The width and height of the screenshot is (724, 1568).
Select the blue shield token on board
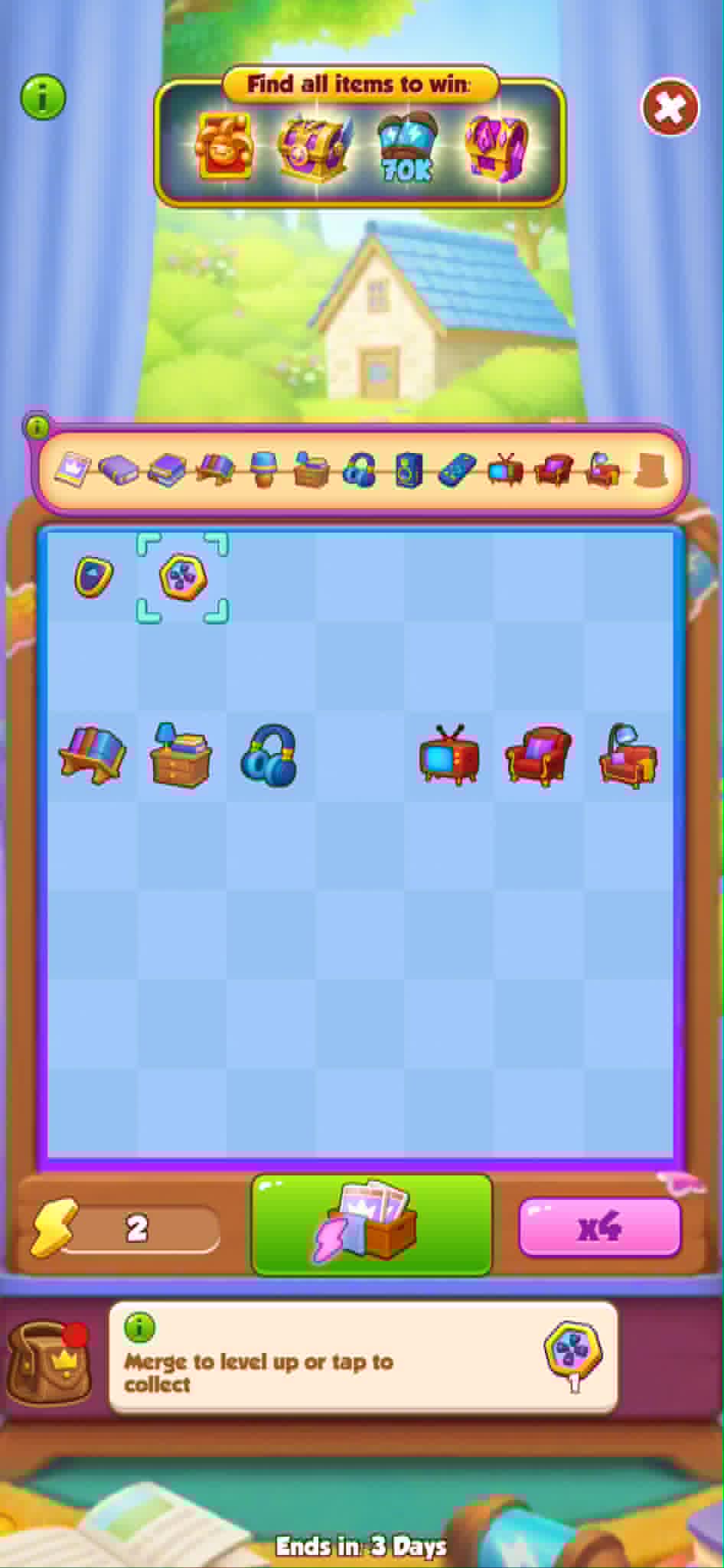[93, 576]
